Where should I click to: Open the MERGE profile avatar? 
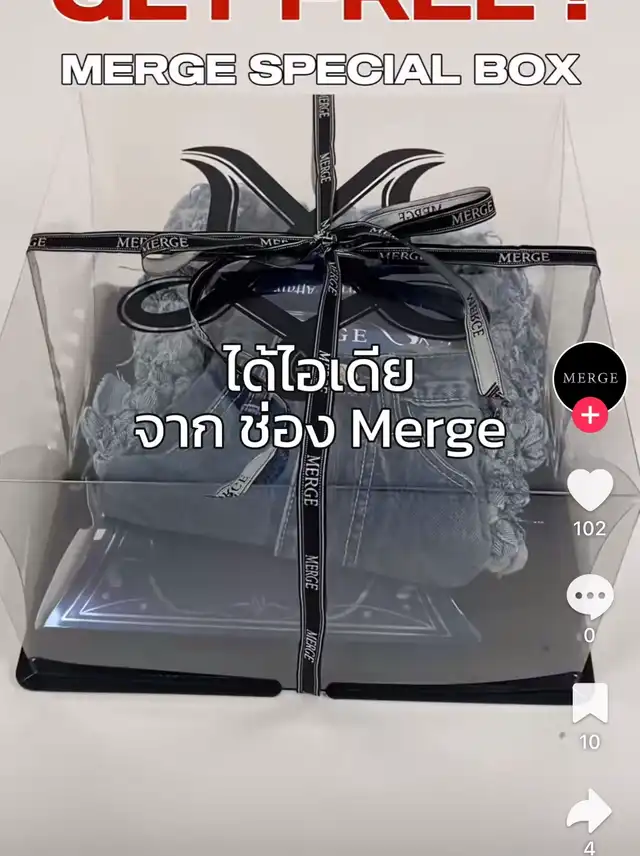[590, 379]
